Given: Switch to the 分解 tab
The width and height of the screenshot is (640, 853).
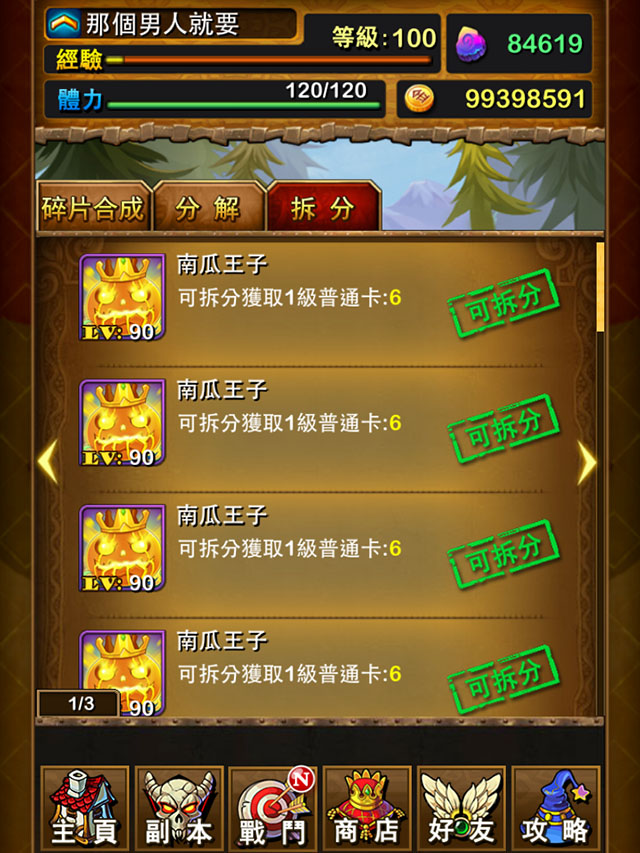Looking at the screenshot, I should tap(208, 208).
